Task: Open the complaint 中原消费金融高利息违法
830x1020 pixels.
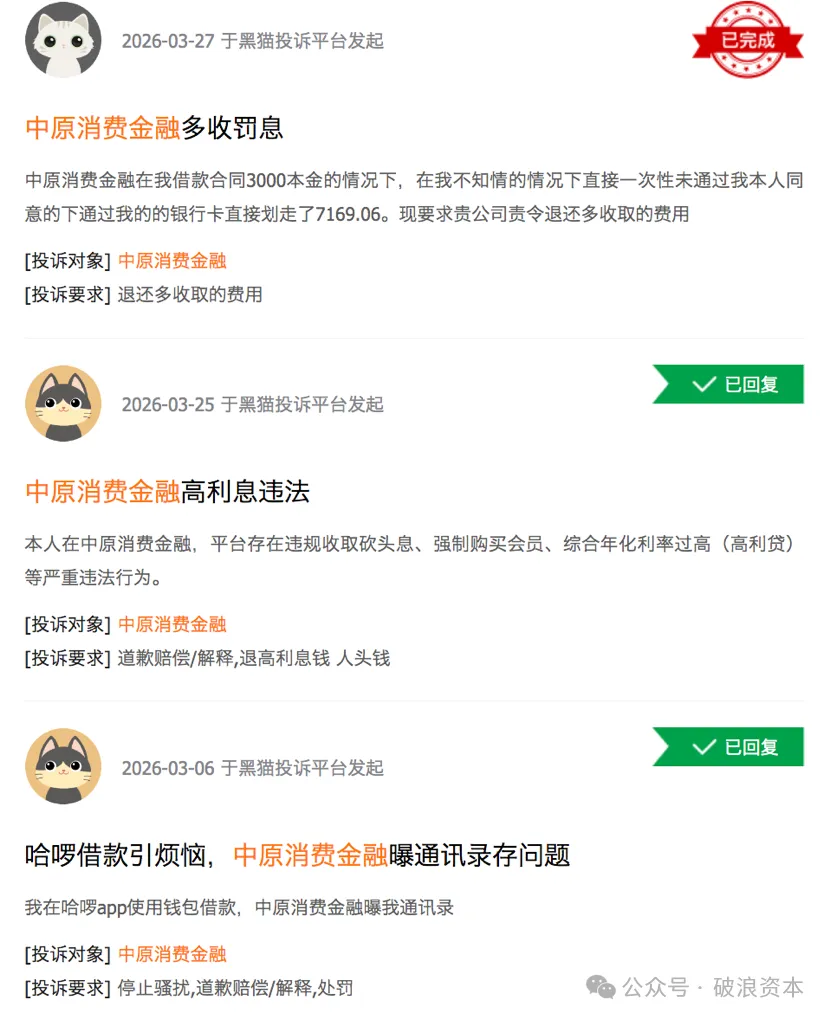Action: (168, 491)
